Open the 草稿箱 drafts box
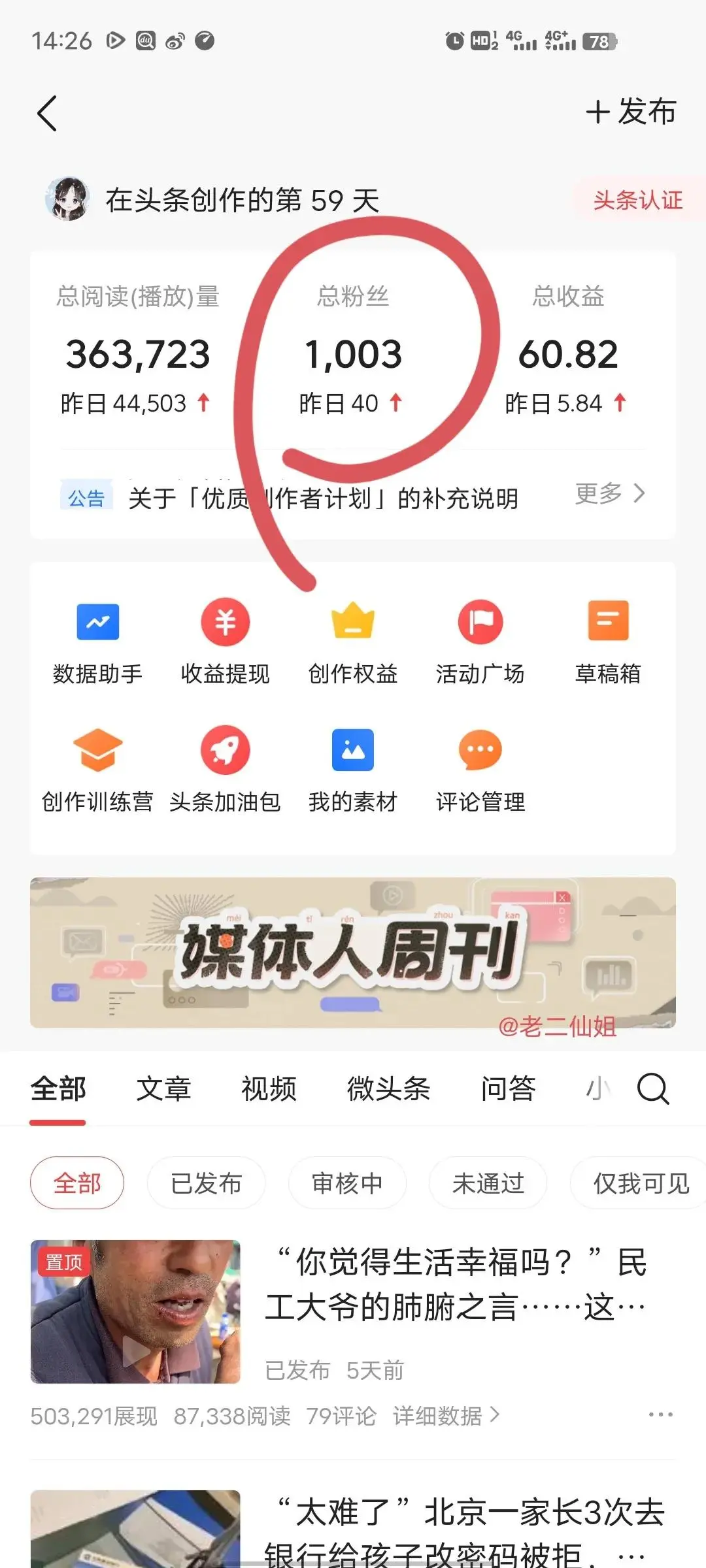 click(x=607, y=641)
